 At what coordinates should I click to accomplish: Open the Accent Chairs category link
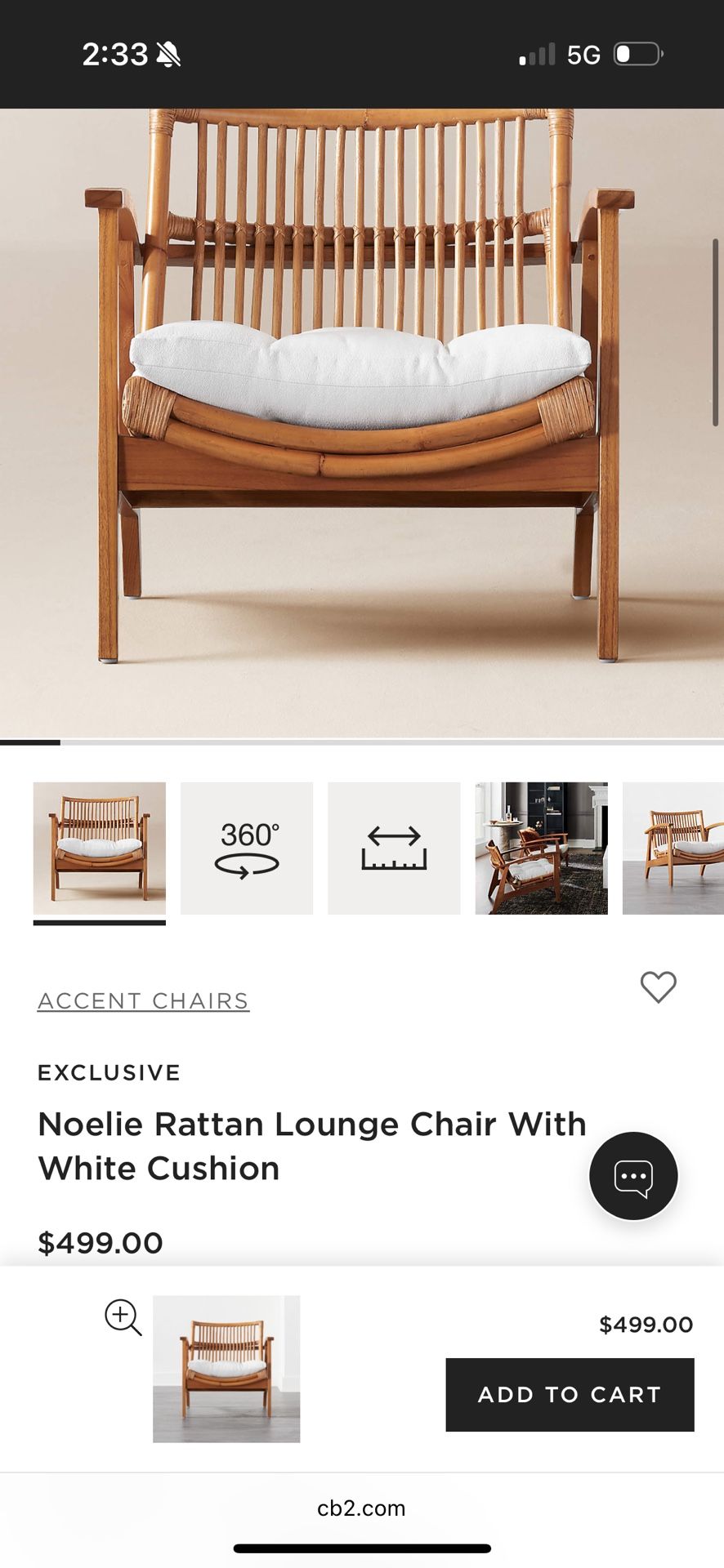[x=143, y=1000]
